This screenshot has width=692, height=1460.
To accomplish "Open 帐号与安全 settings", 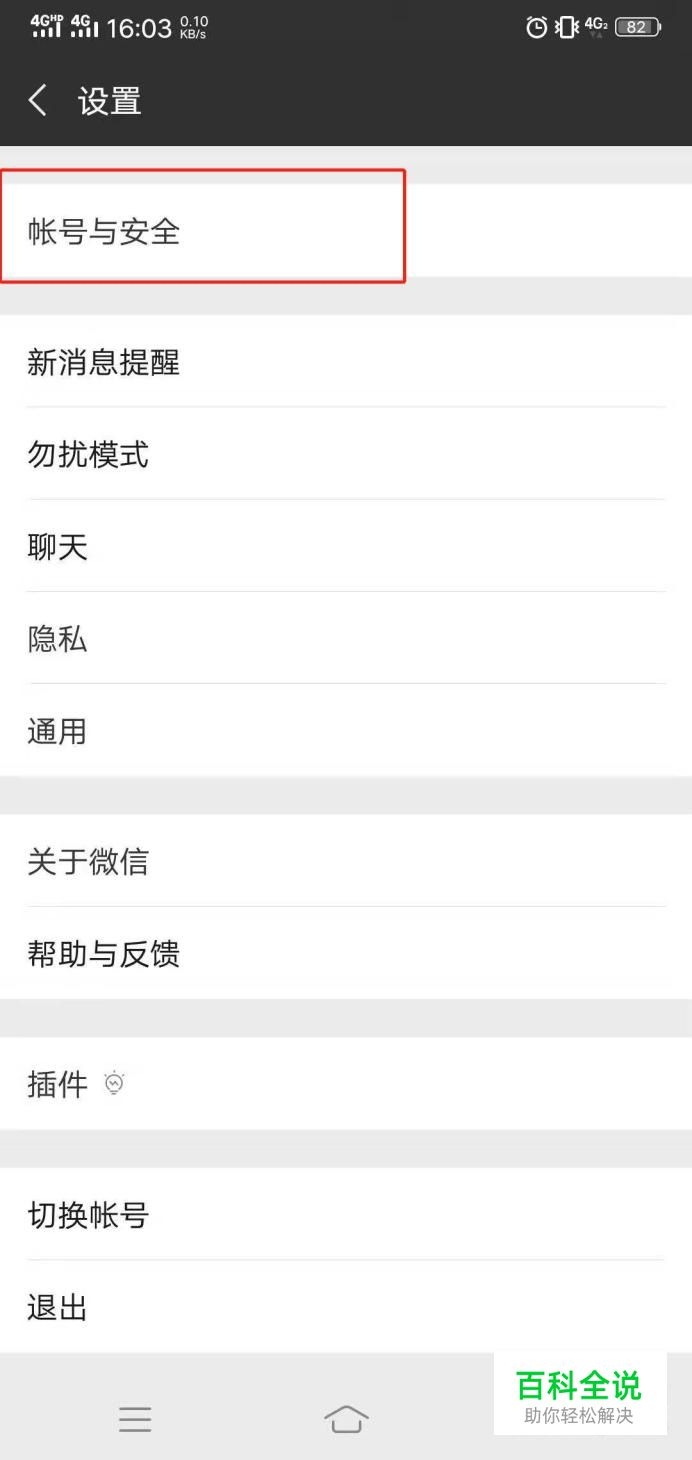I will pos(346,231).
